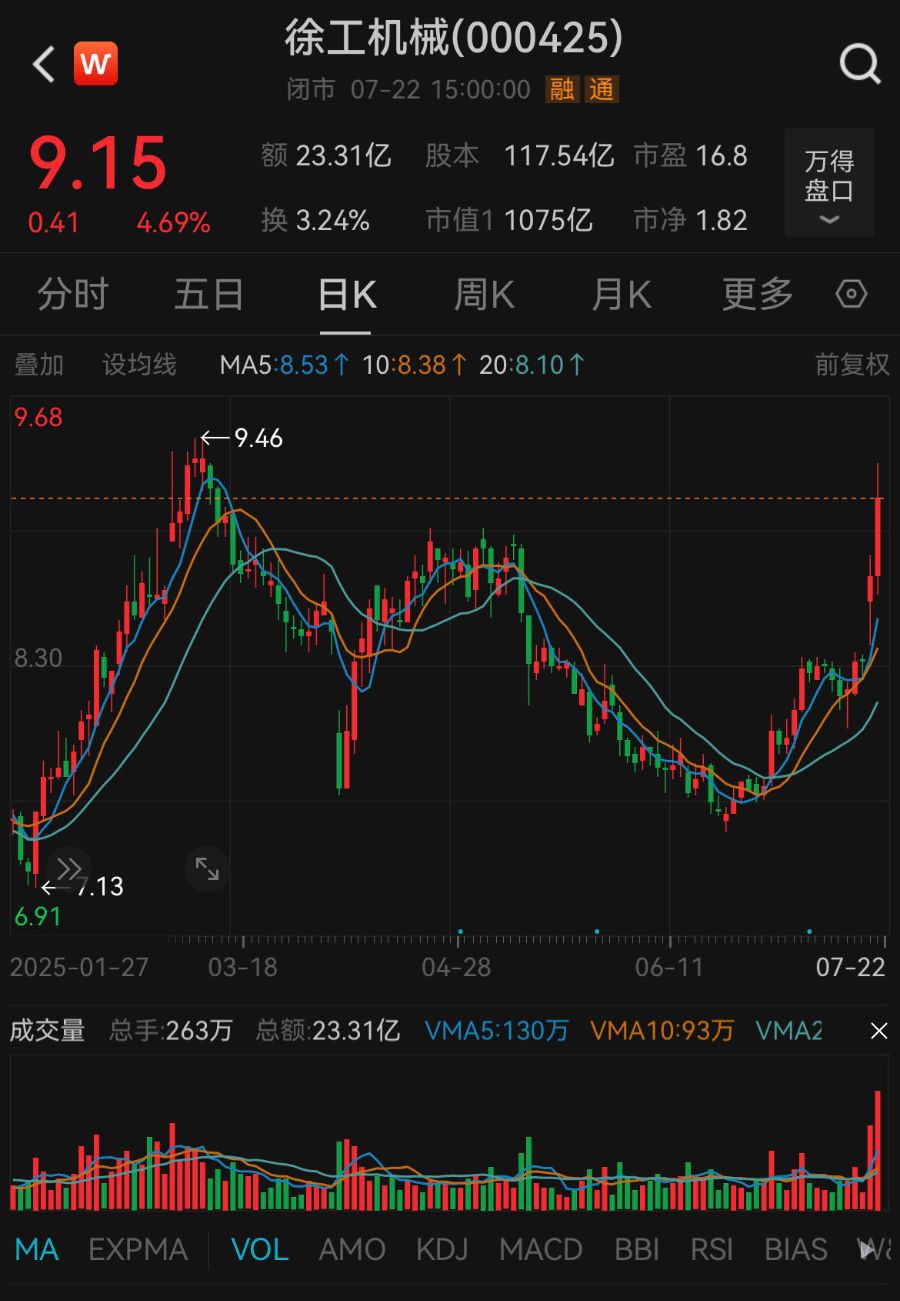Open the 更多 chart period options

pyautogui.click(x=757, y=295)
